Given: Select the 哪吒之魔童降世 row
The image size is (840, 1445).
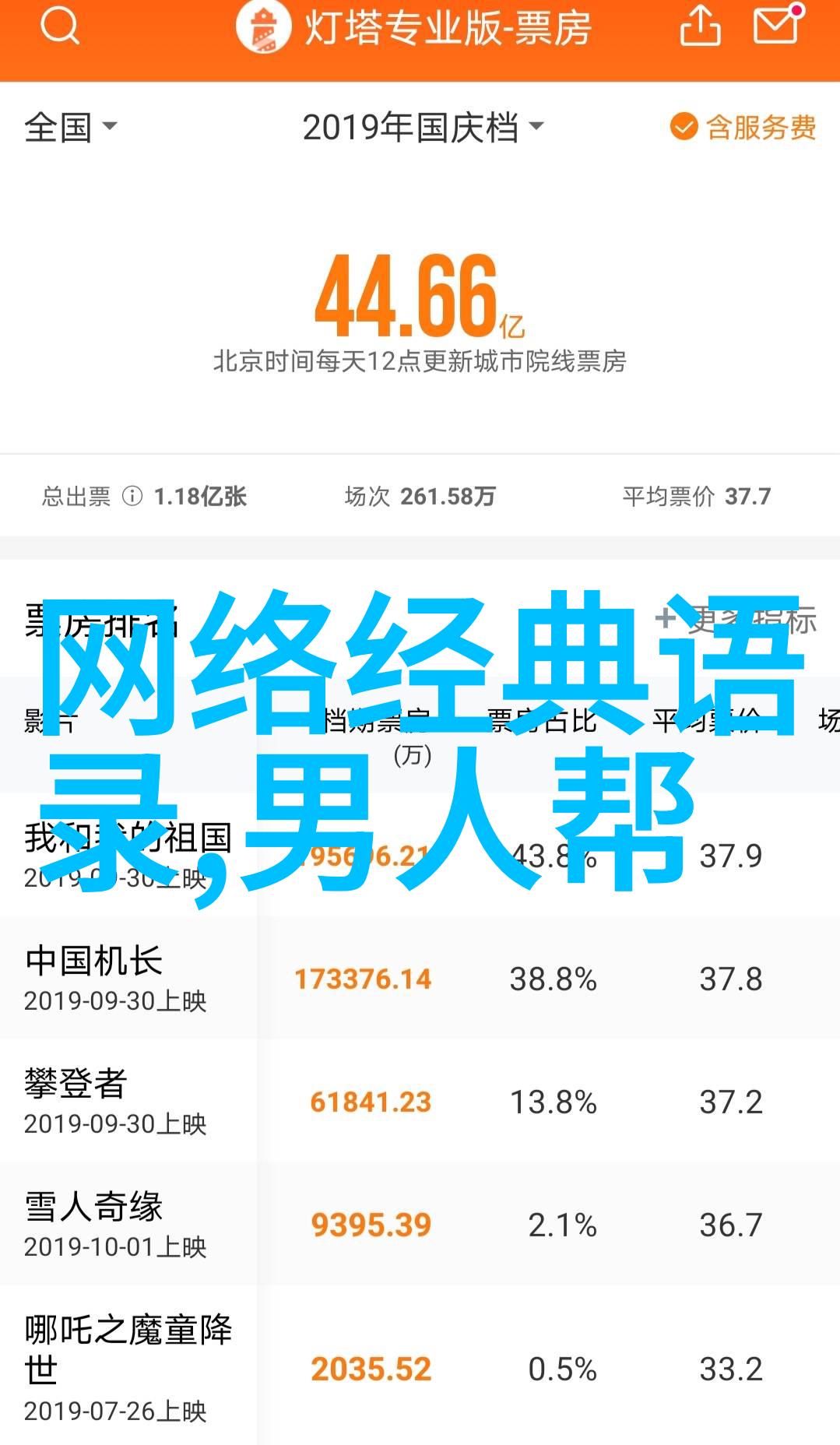Looking at the screenshot, I should coord(420,1366).
